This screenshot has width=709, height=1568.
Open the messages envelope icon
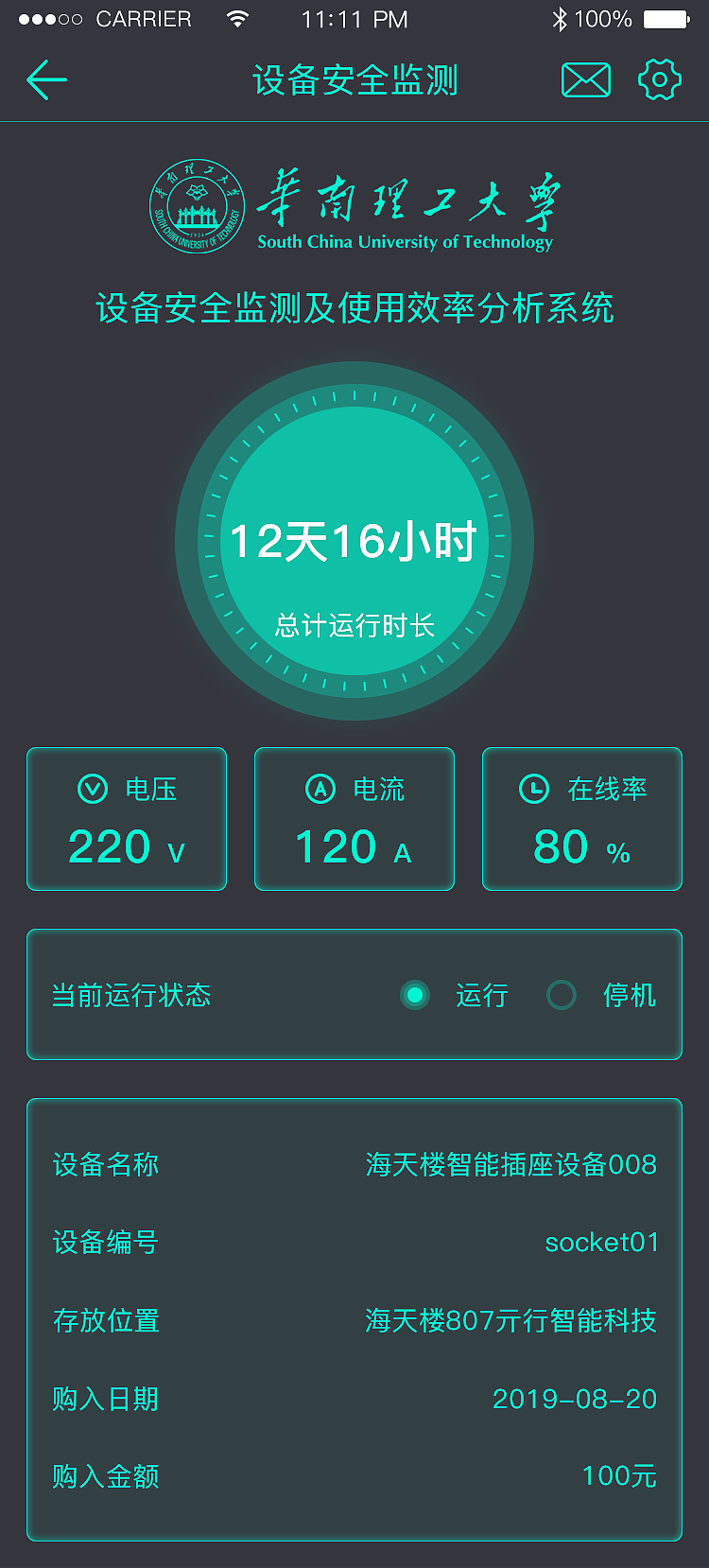[585, 79]
